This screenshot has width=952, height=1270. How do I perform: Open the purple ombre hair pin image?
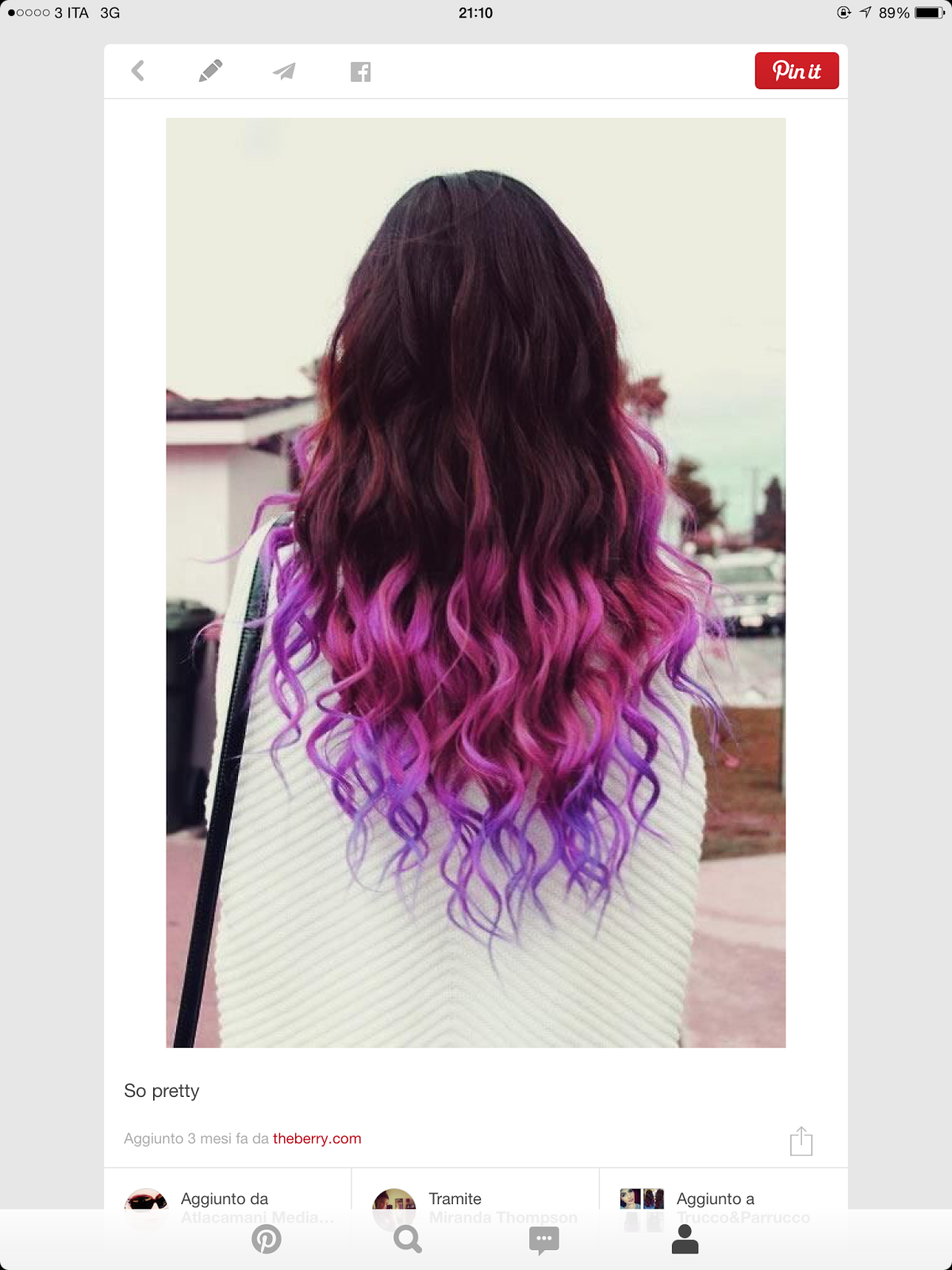coord(475,582)
